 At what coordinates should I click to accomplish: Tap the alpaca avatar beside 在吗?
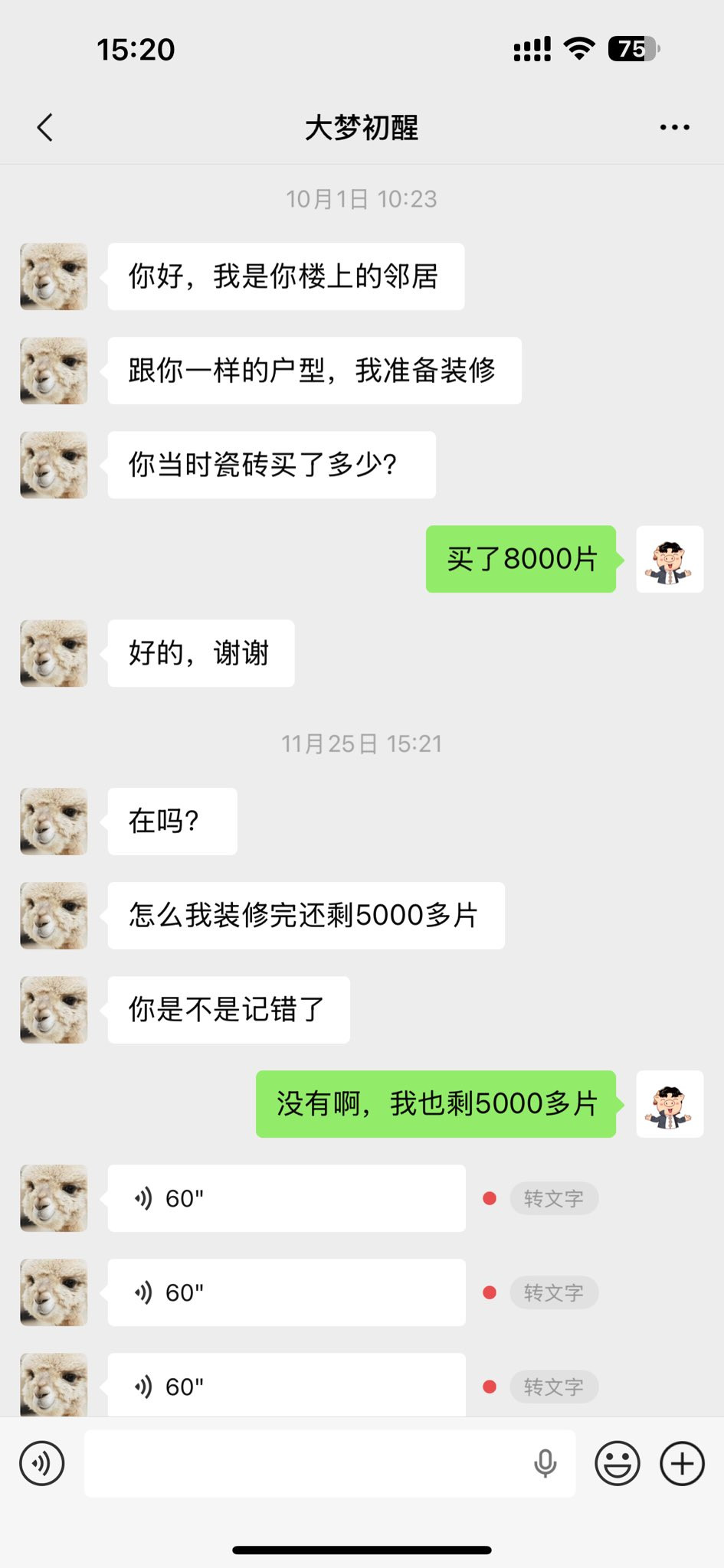click(53, 821)
